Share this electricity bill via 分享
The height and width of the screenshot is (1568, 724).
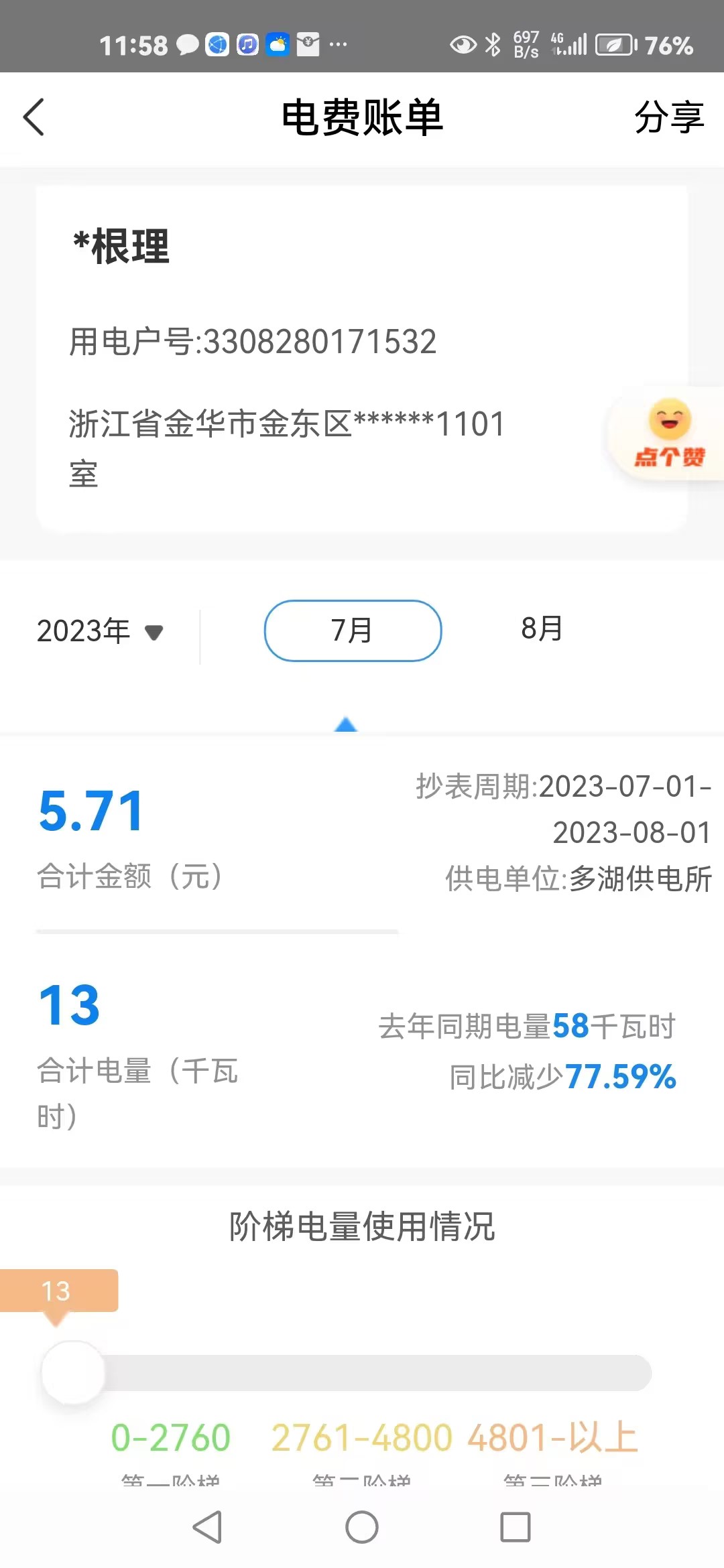coord(668,117)
